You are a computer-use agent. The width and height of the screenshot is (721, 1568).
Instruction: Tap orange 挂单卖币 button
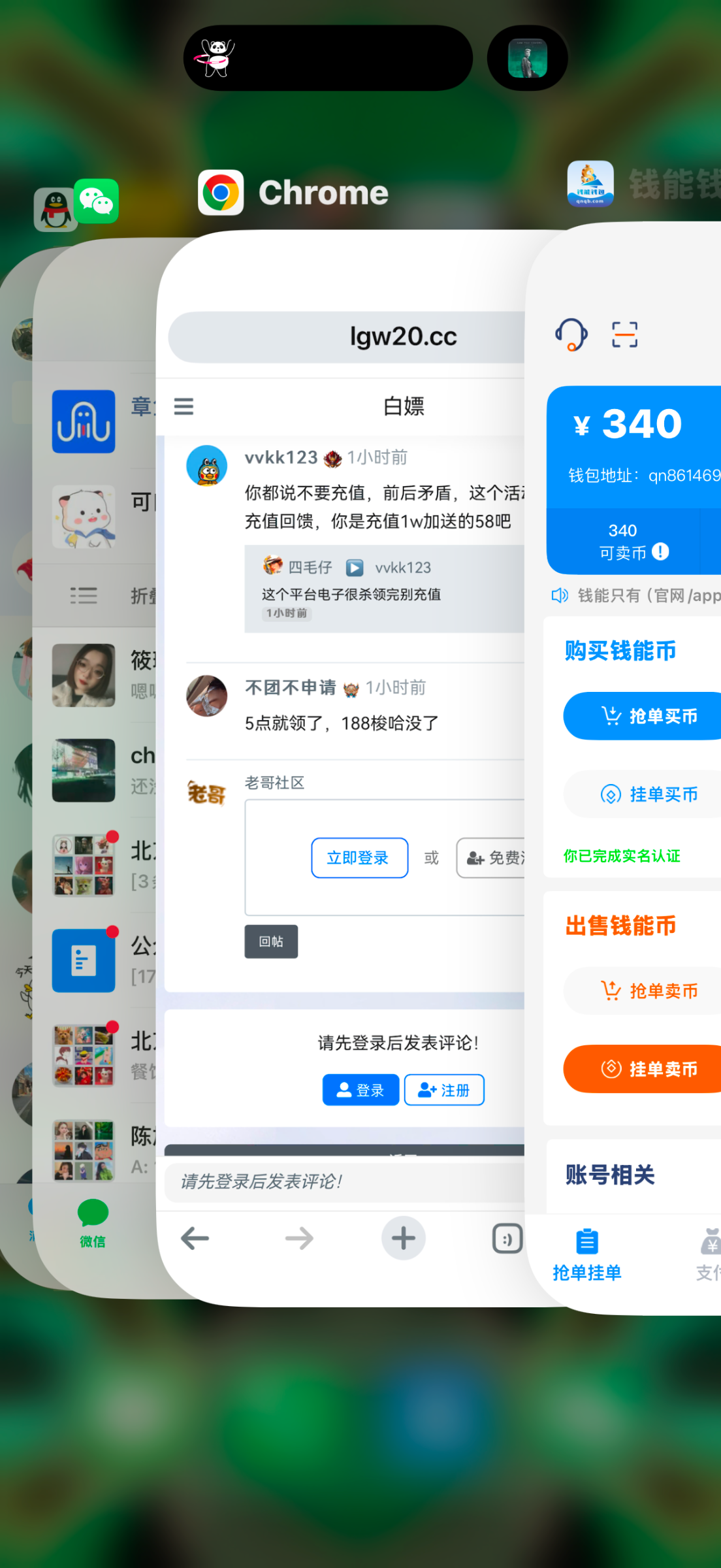pyautogui.click(x=642, y=1070)
